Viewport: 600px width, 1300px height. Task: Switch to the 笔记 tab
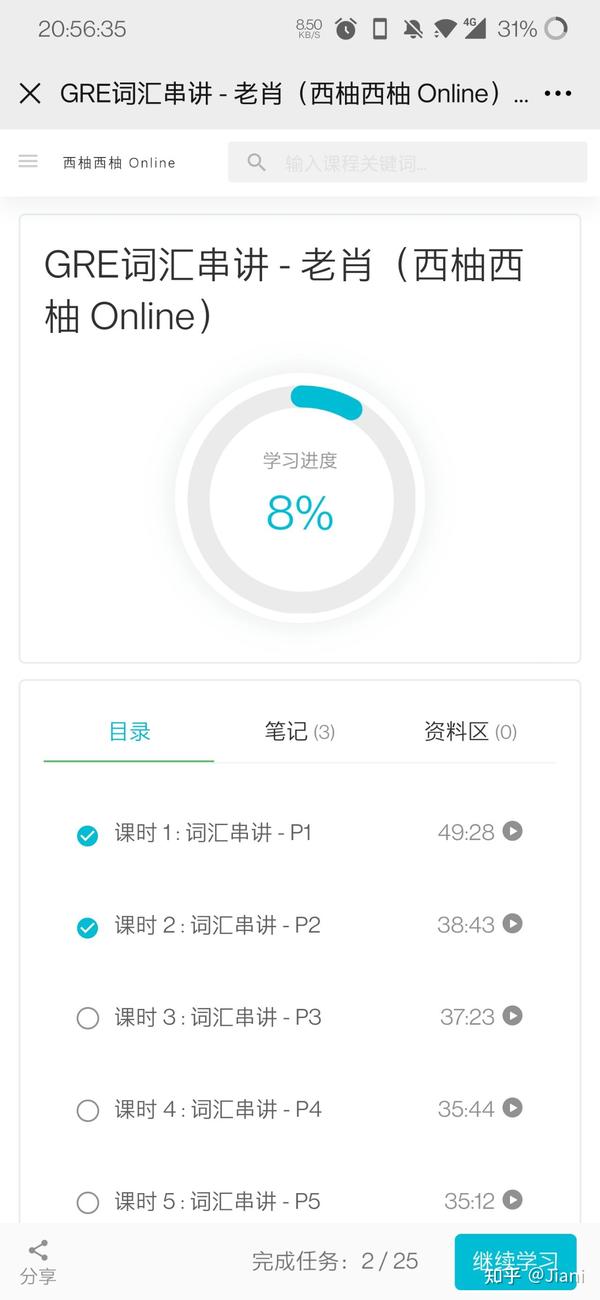point(299,732)
